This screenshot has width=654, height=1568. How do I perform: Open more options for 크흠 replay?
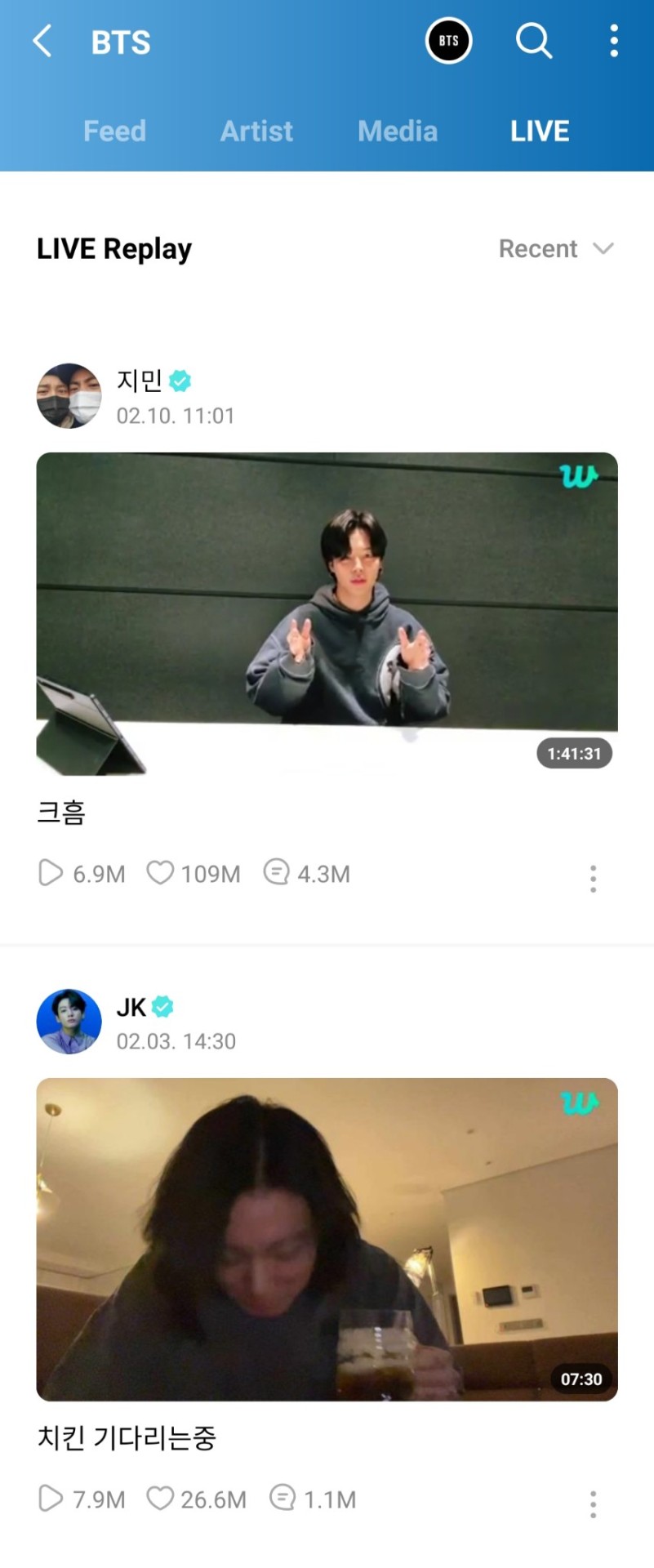coord(594,879)
